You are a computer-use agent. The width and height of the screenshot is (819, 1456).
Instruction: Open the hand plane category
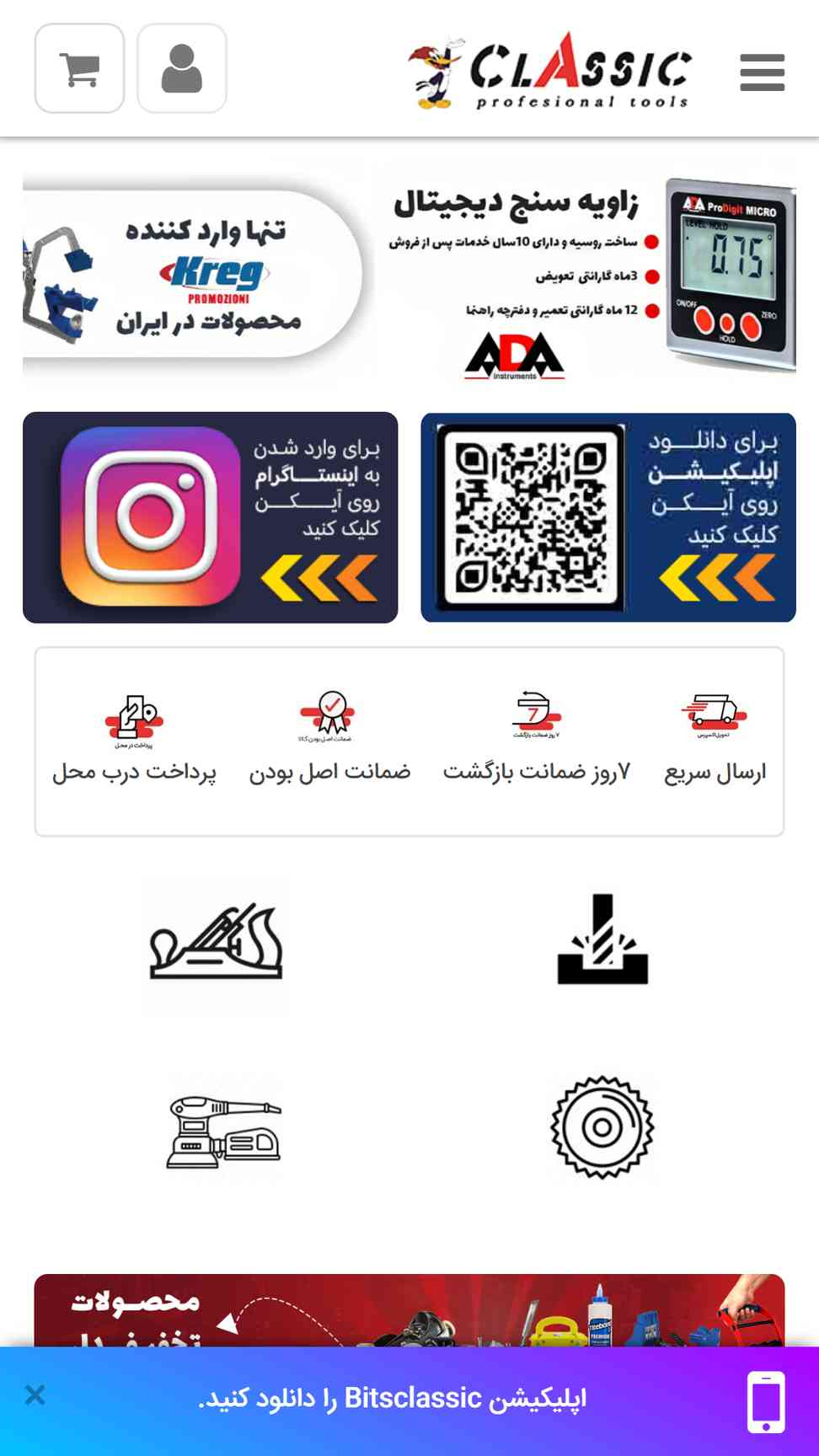[216, 944]
